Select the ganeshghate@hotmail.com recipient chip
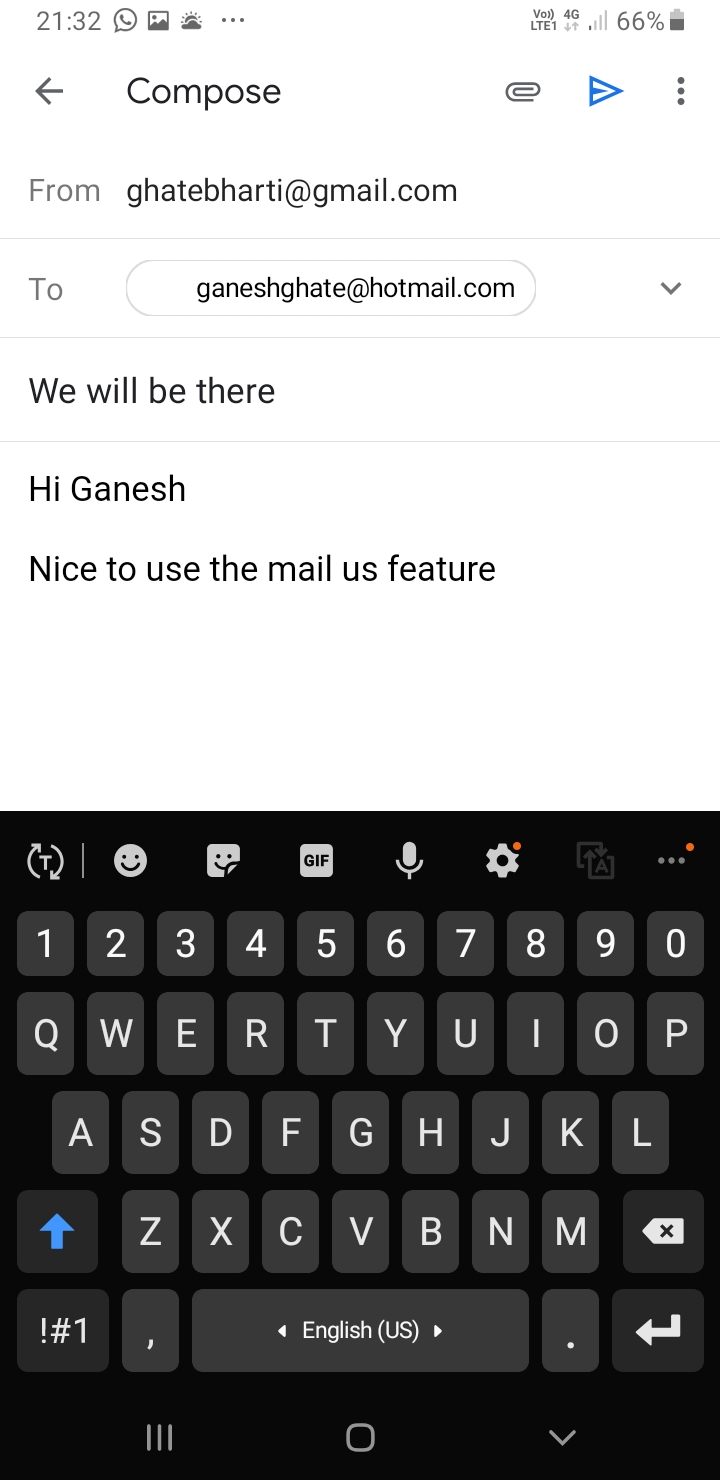The height and width of the screenshot is (1480, 720). 331,289
